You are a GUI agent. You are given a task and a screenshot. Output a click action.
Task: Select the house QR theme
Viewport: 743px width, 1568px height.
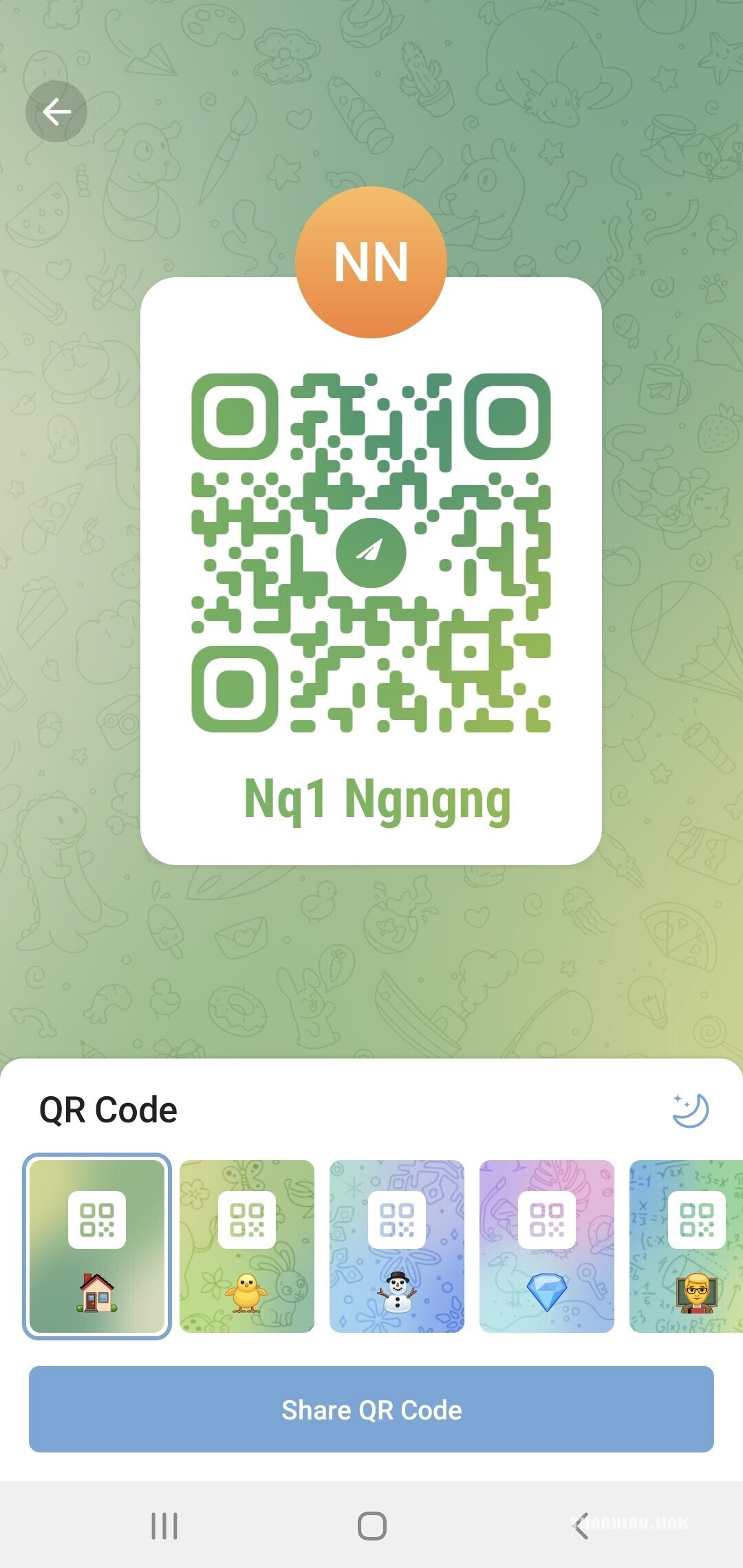point(97,1246)
